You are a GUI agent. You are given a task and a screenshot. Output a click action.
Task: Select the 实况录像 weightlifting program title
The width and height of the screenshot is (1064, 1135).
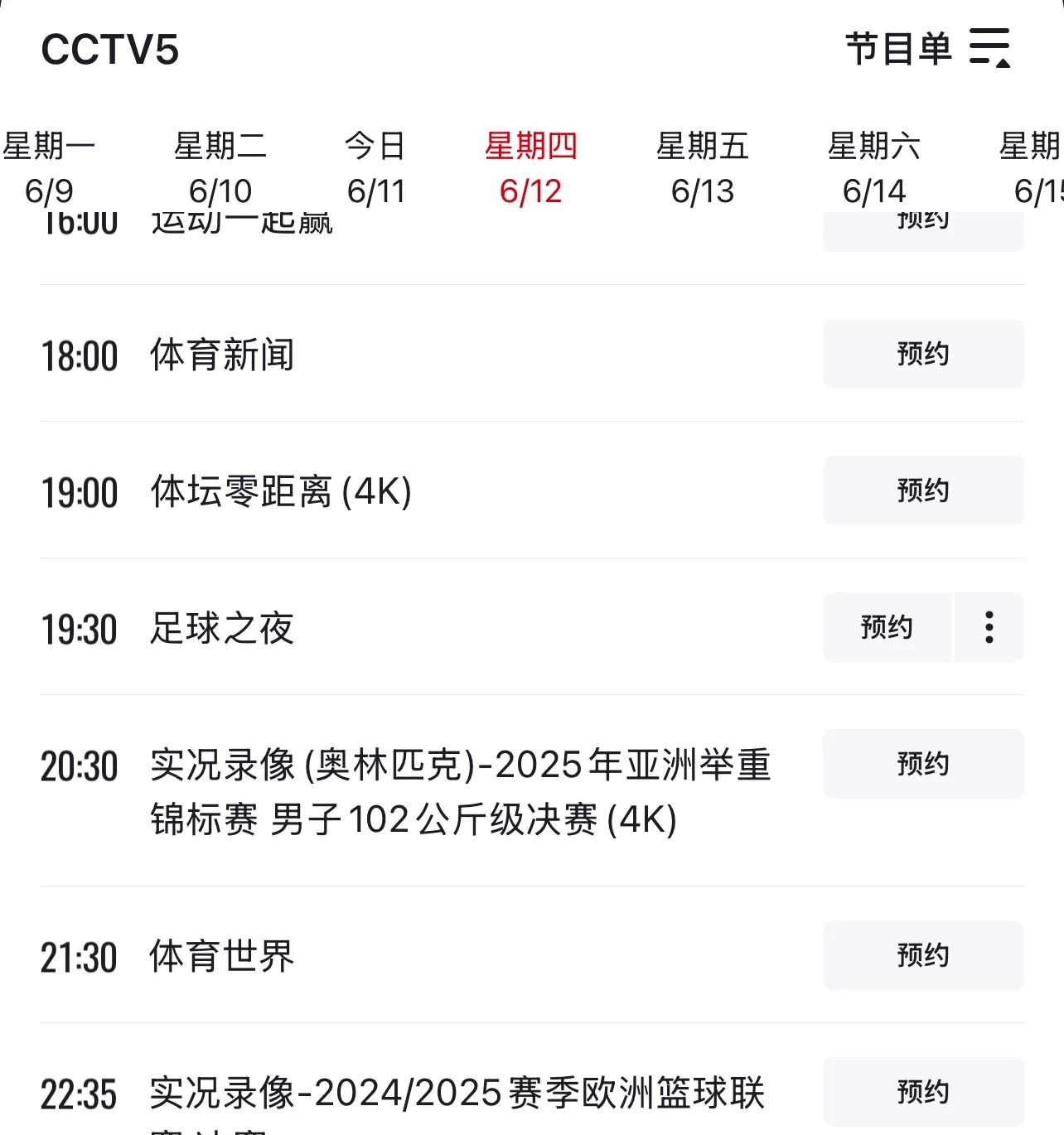tap(460, 789)
